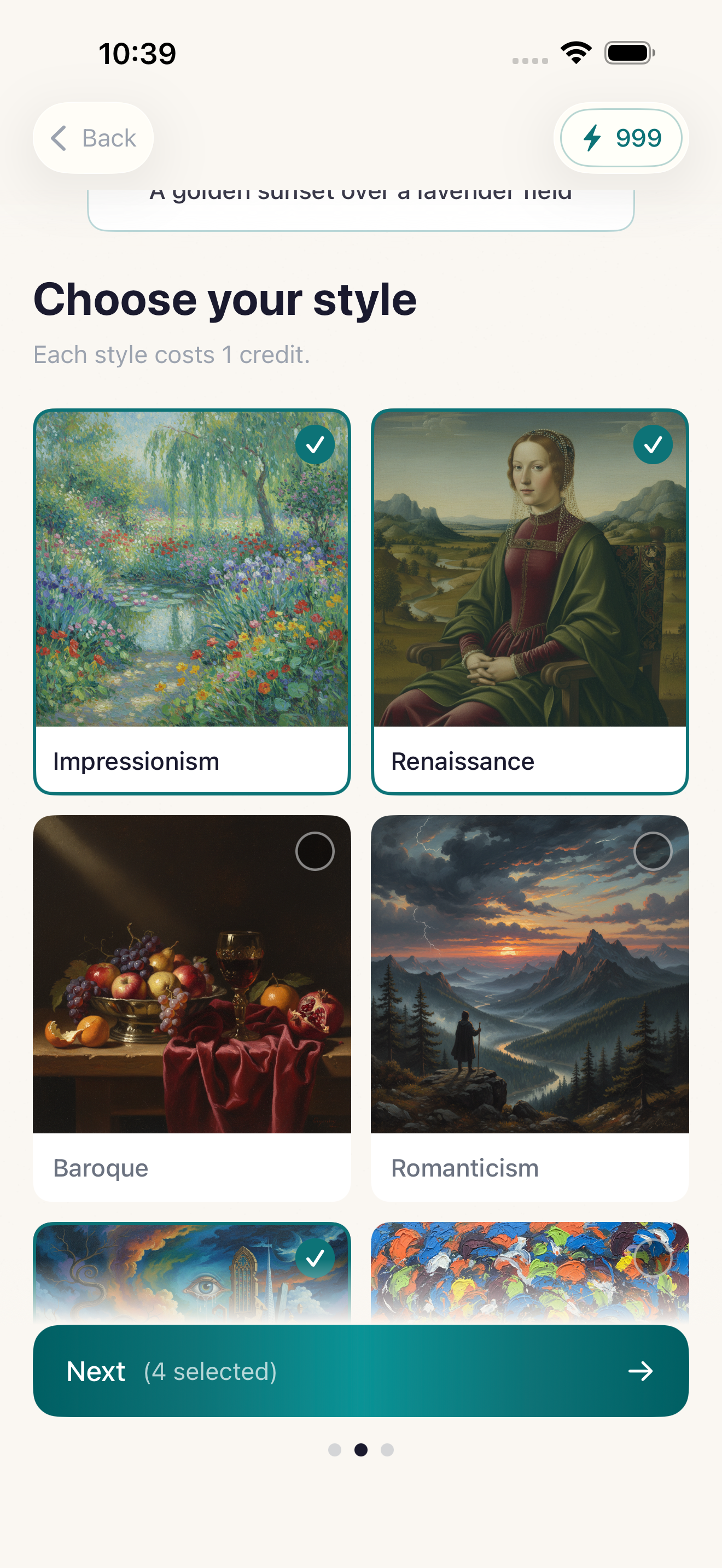The height and width of the screenshot is (1568, 722).
Task: Tap the Wi-Fi status icon
Action: [575, 52]
